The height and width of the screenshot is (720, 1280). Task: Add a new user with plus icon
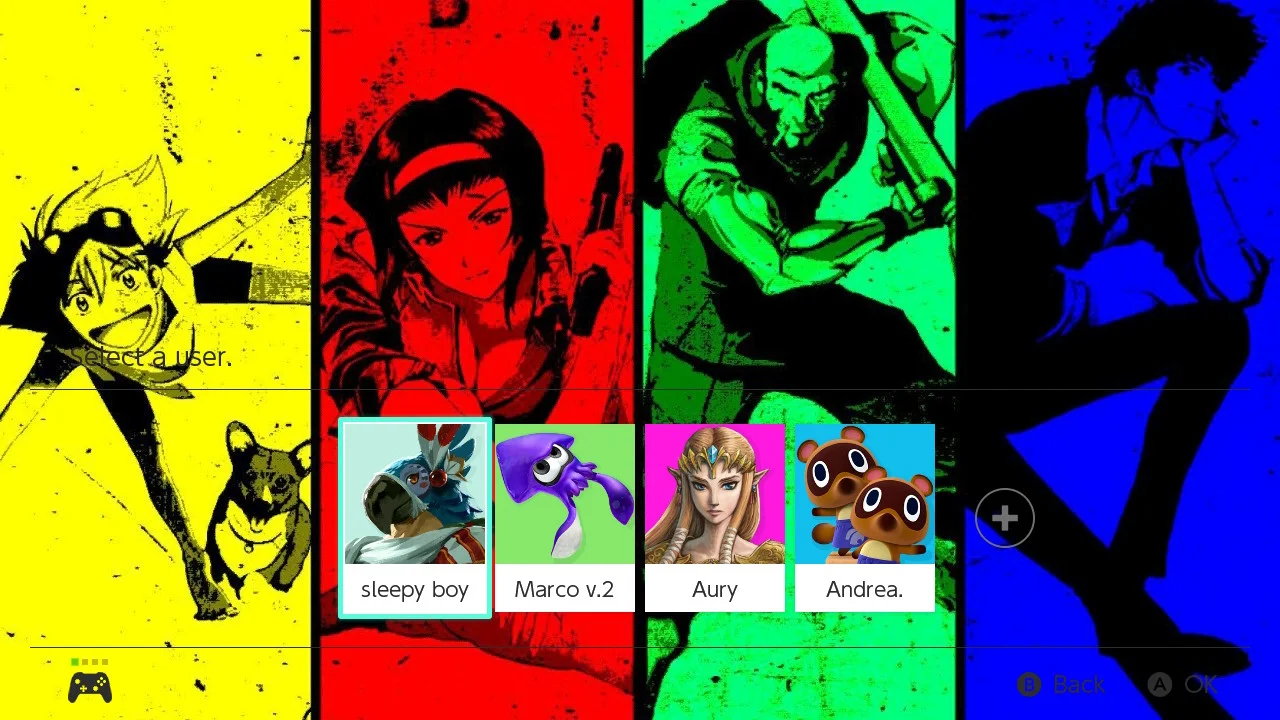pyautogui.click(x=1005, y=518)
